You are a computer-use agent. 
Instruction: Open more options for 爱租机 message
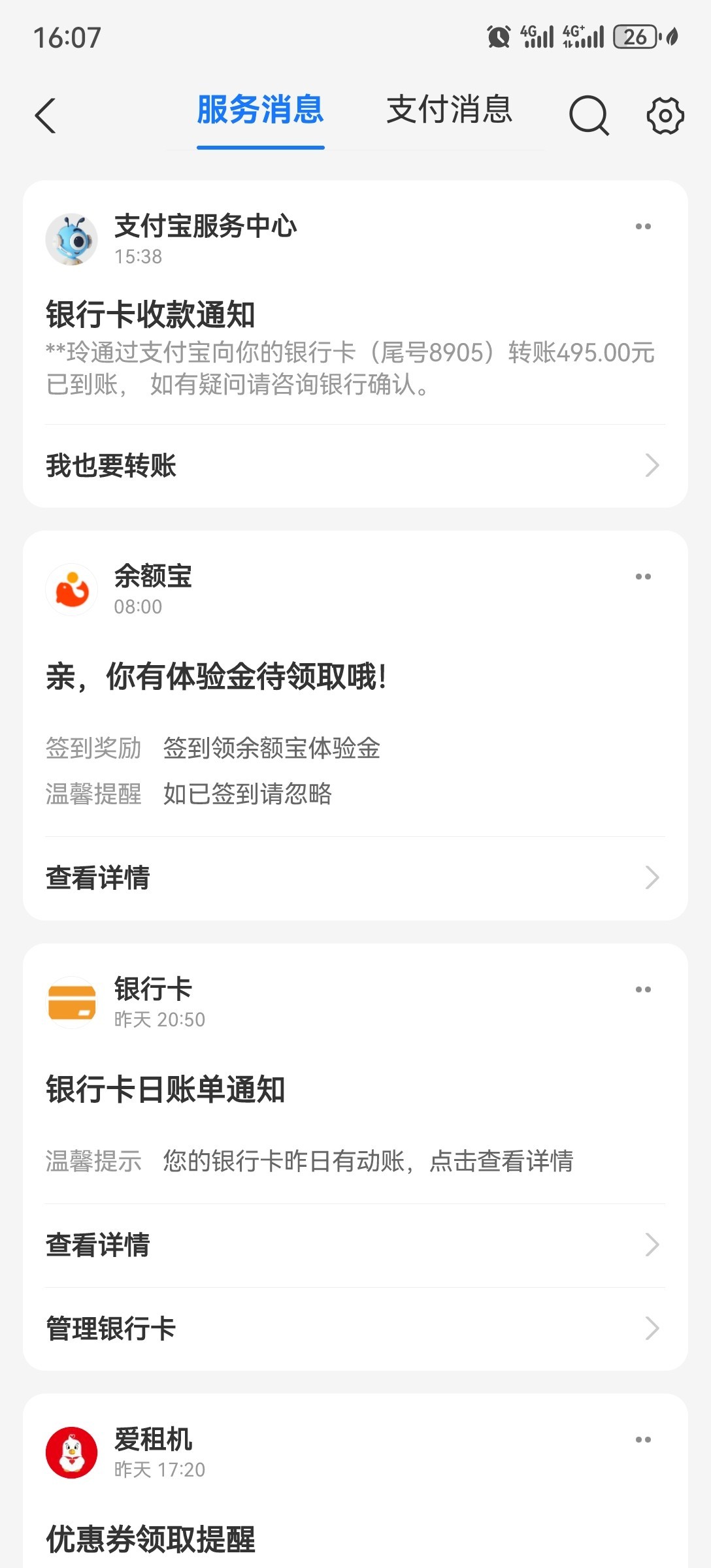(x=643, y=1440)
